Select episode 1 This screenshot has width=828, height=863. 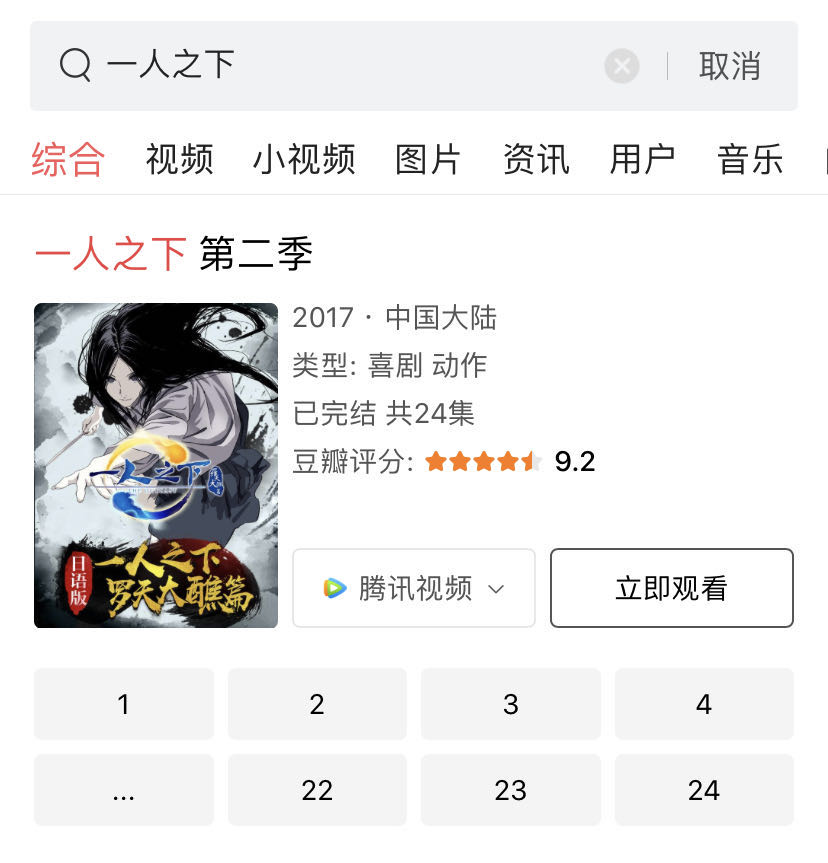pos(123,704)
